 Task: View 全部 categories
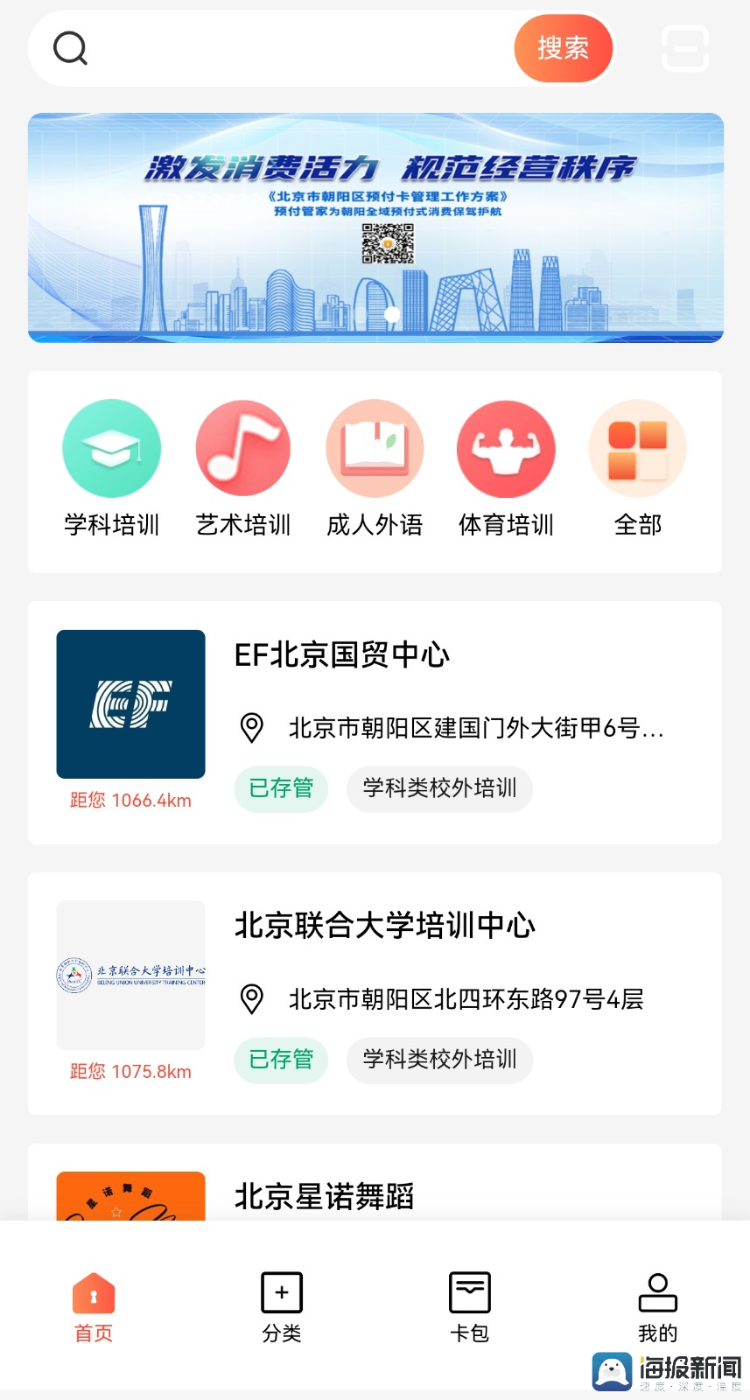point(637,468)
